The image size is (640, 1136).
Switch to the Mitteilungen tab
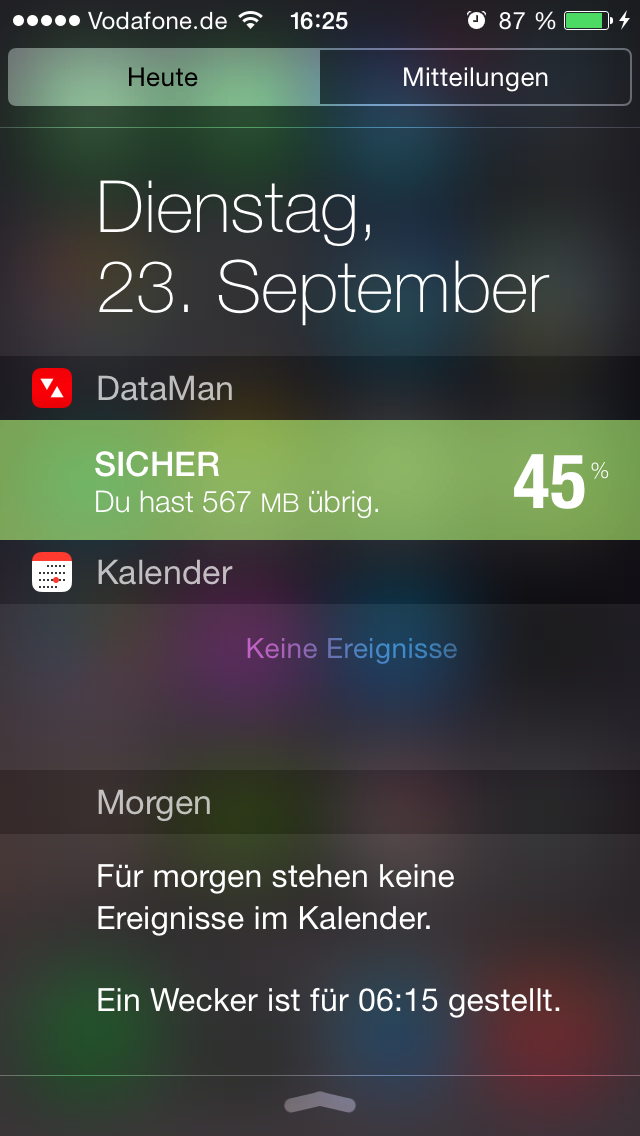475,77
